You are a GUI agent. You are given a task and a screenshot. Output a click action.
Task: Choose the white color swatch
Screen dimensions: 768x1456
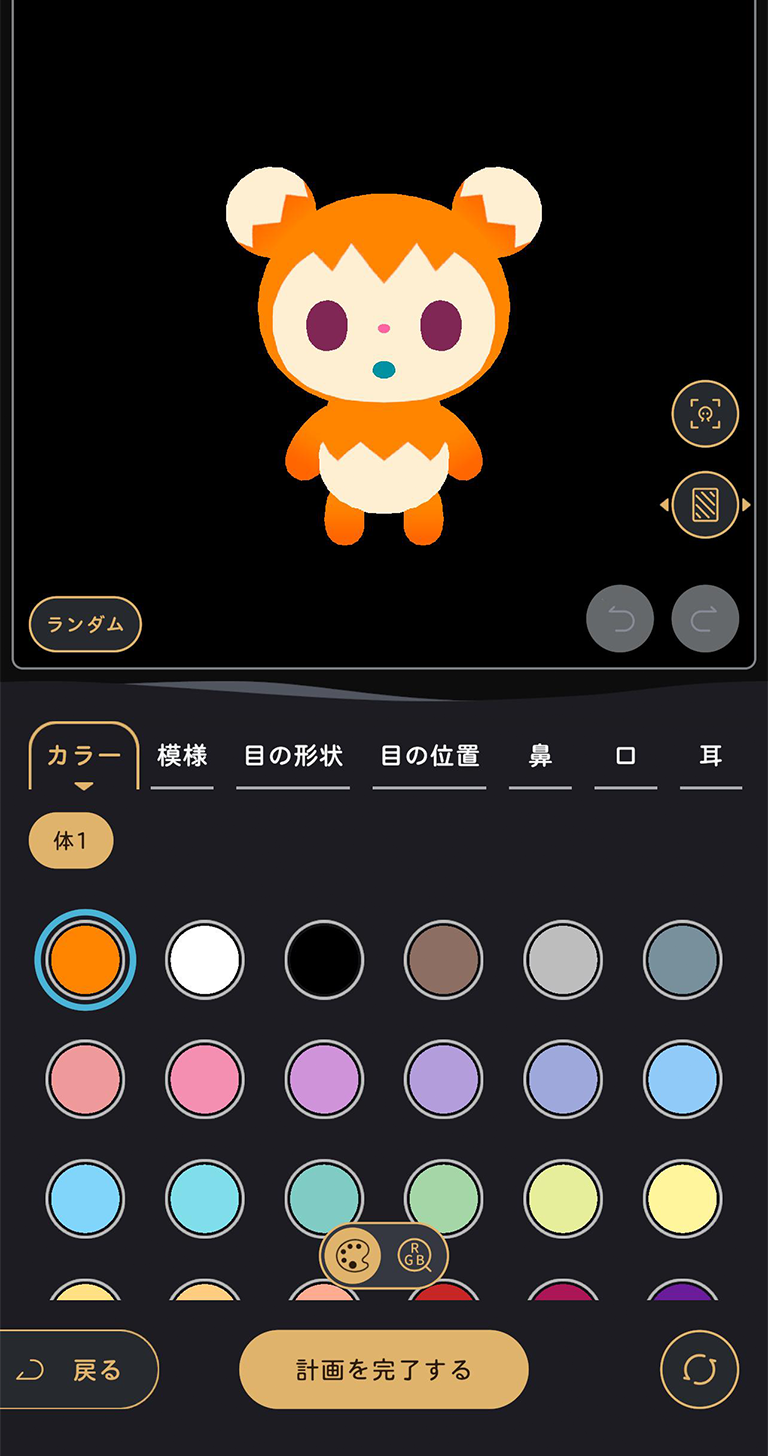tap(204, 960)
